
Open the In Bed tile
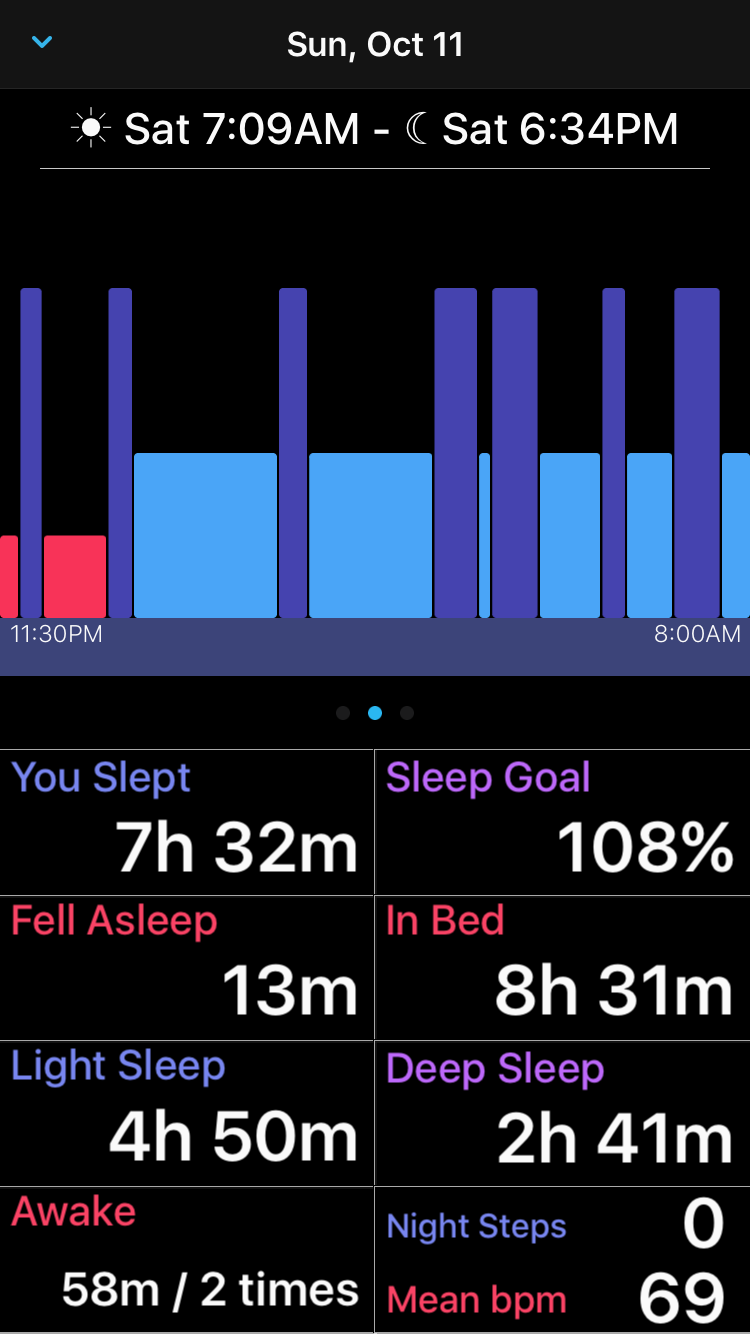tap(563, 968)
